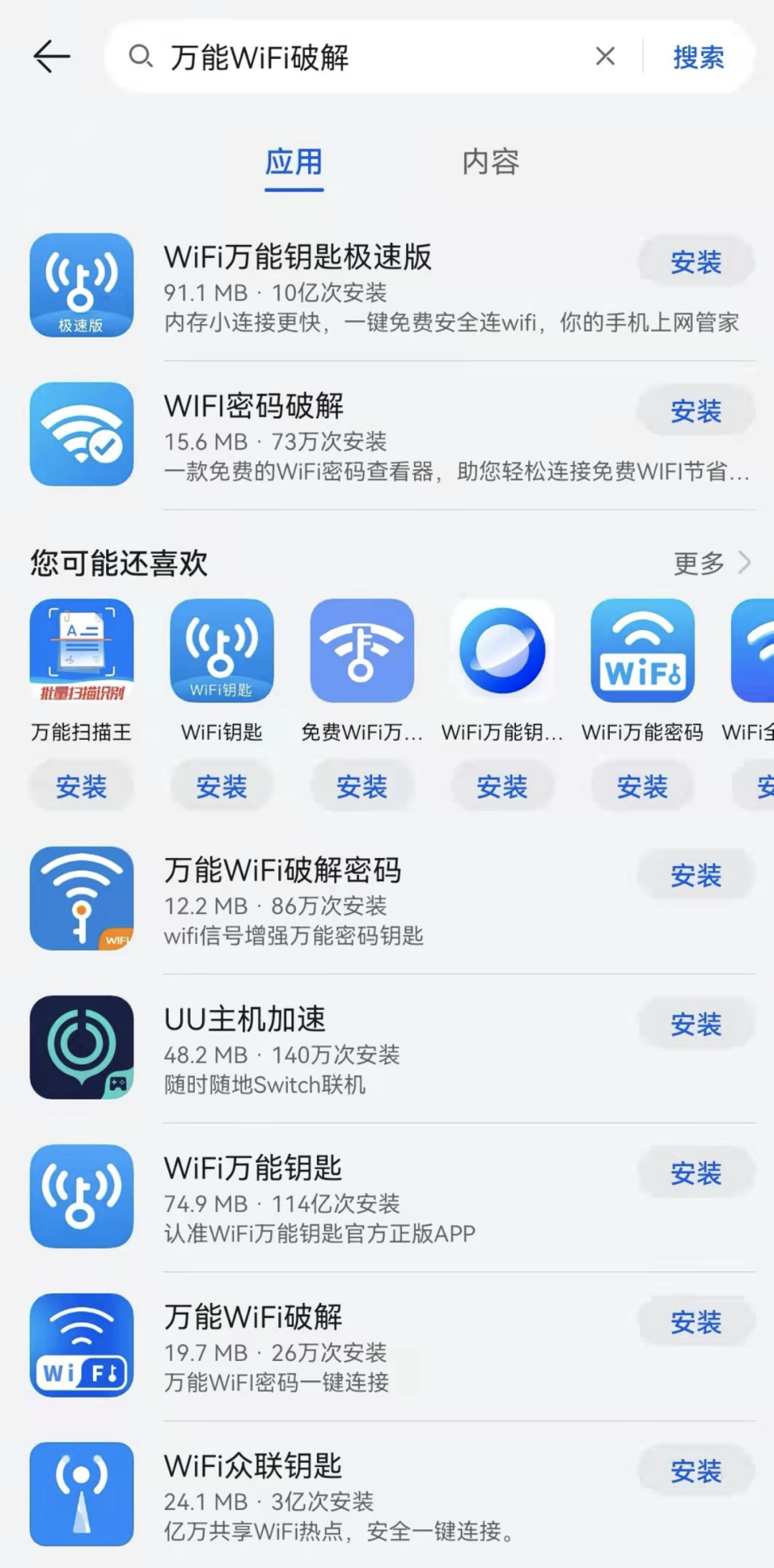Screen dimensions: 774x1568
Task: Tap 搜索 to search again
Action: point(698,57)
